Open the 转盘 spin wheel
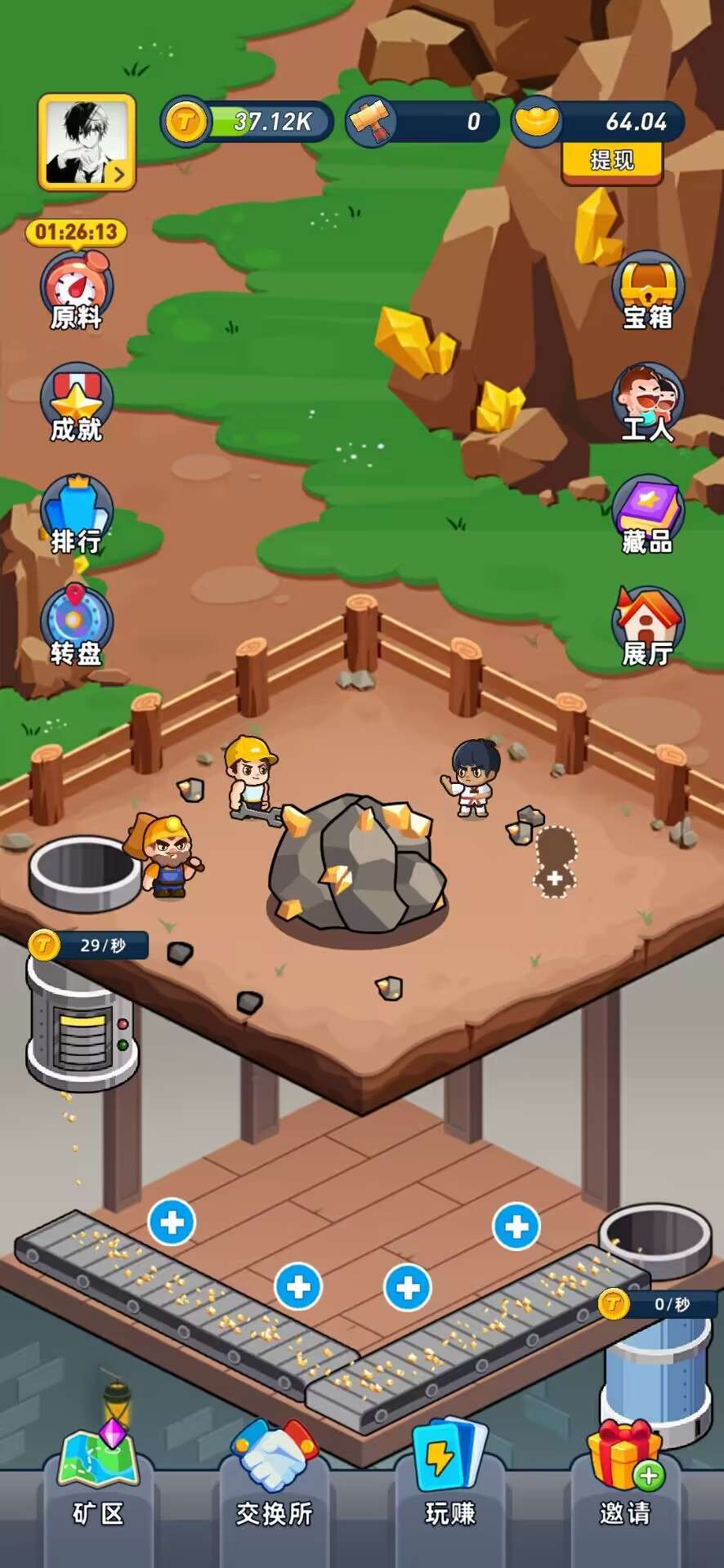 pos(76,627)
